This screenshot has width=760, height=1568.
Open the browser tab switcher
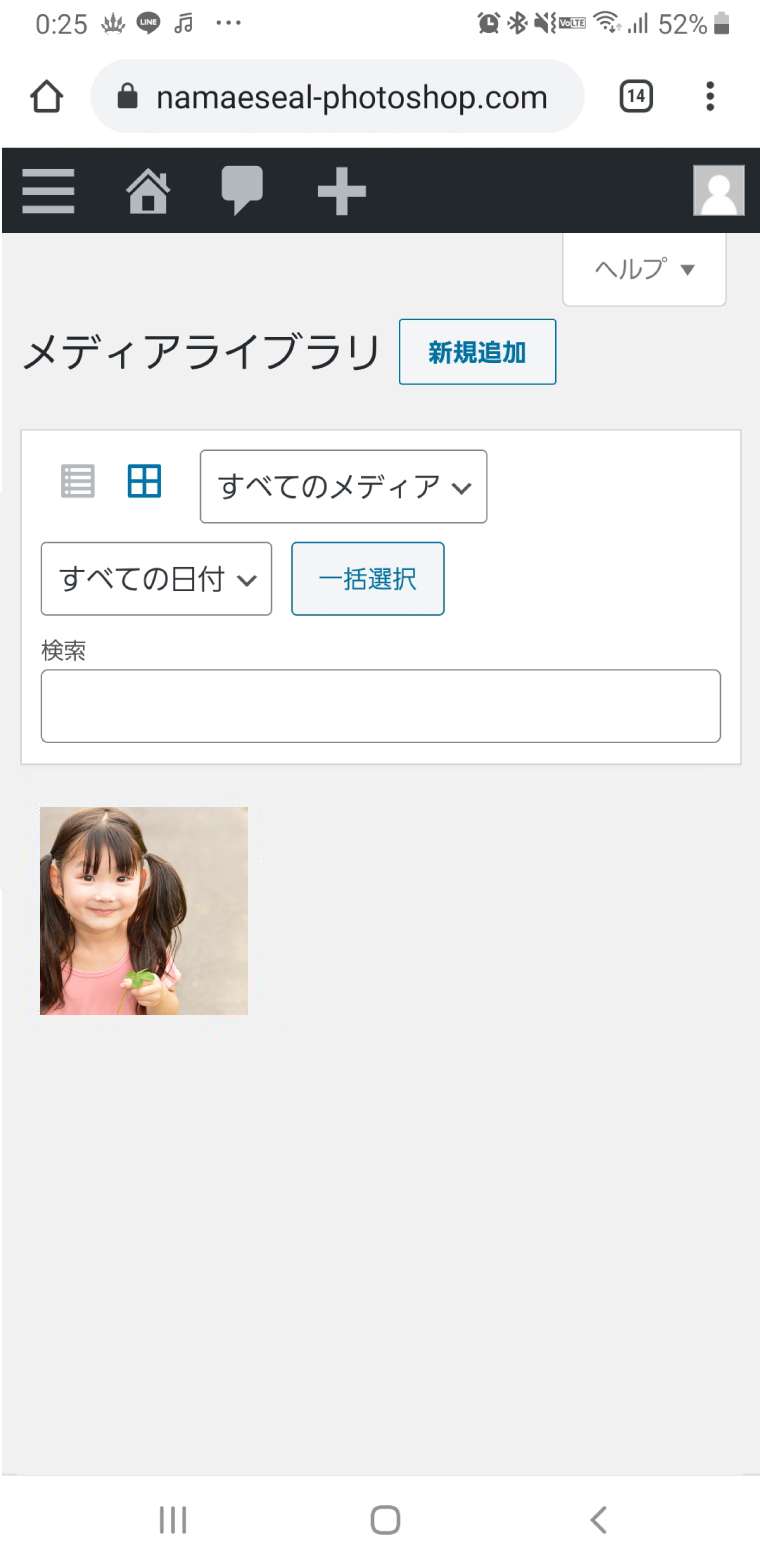636,97
